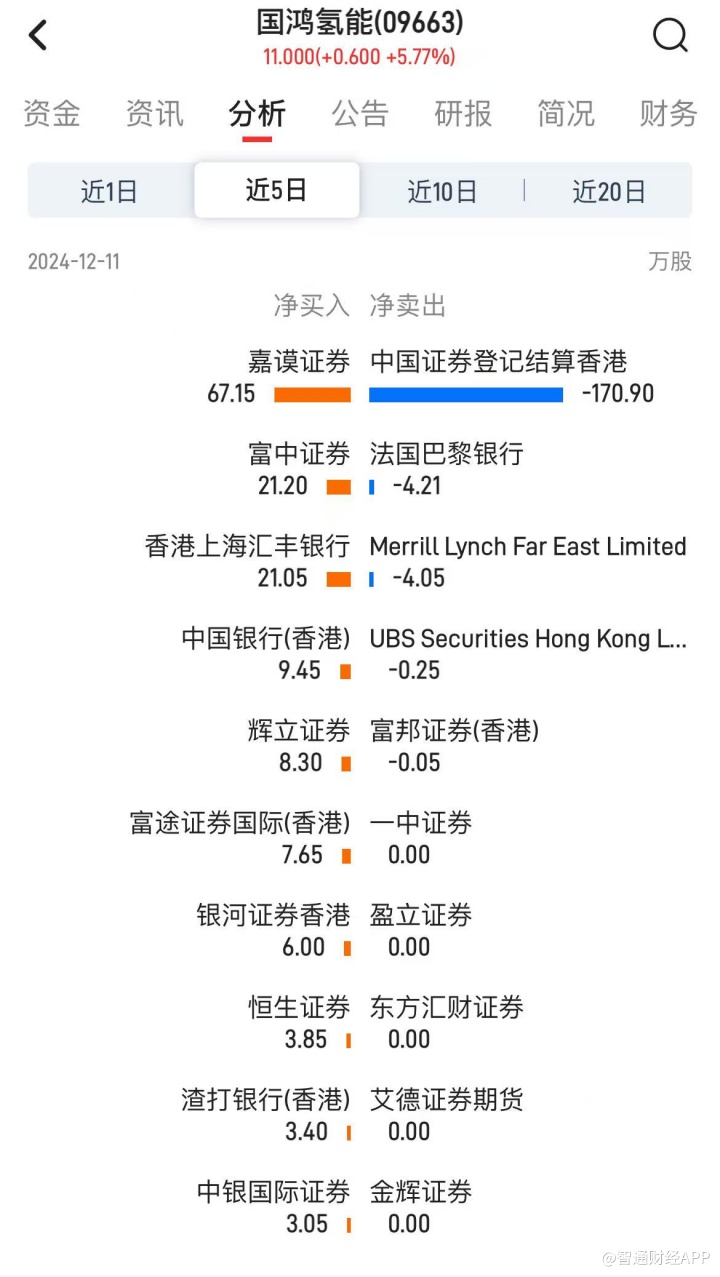
Task: Select the 近5日 period
Action: [276, 190]
